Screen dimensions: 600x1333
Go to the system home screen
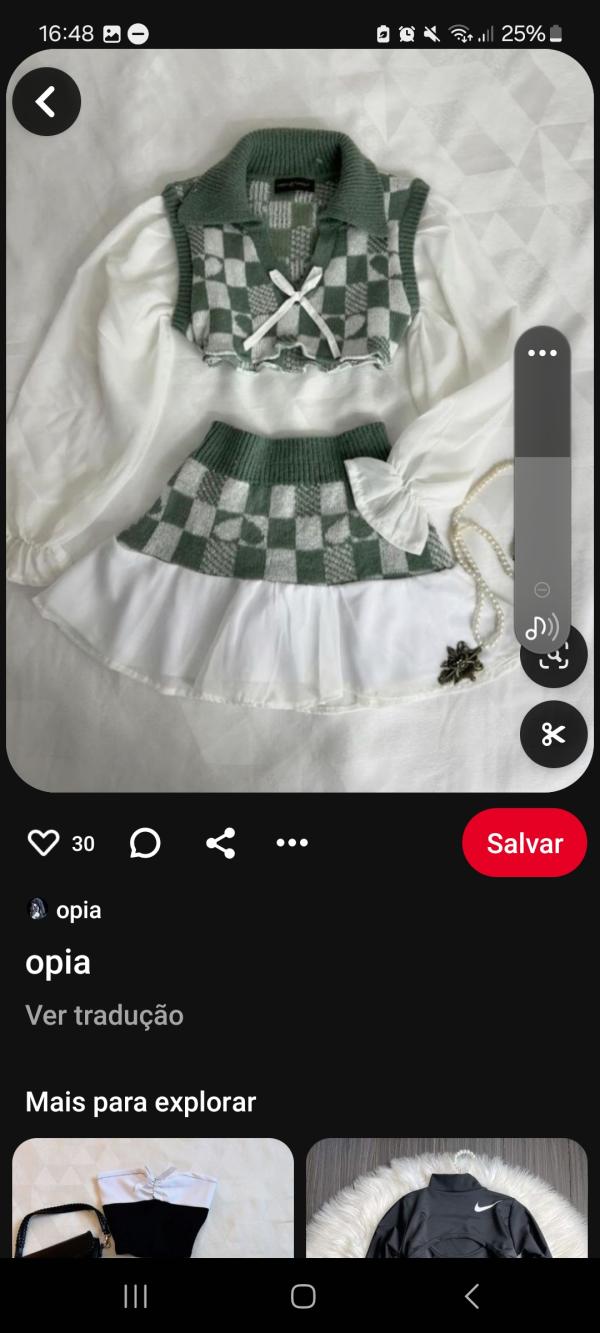point(303,1297)
